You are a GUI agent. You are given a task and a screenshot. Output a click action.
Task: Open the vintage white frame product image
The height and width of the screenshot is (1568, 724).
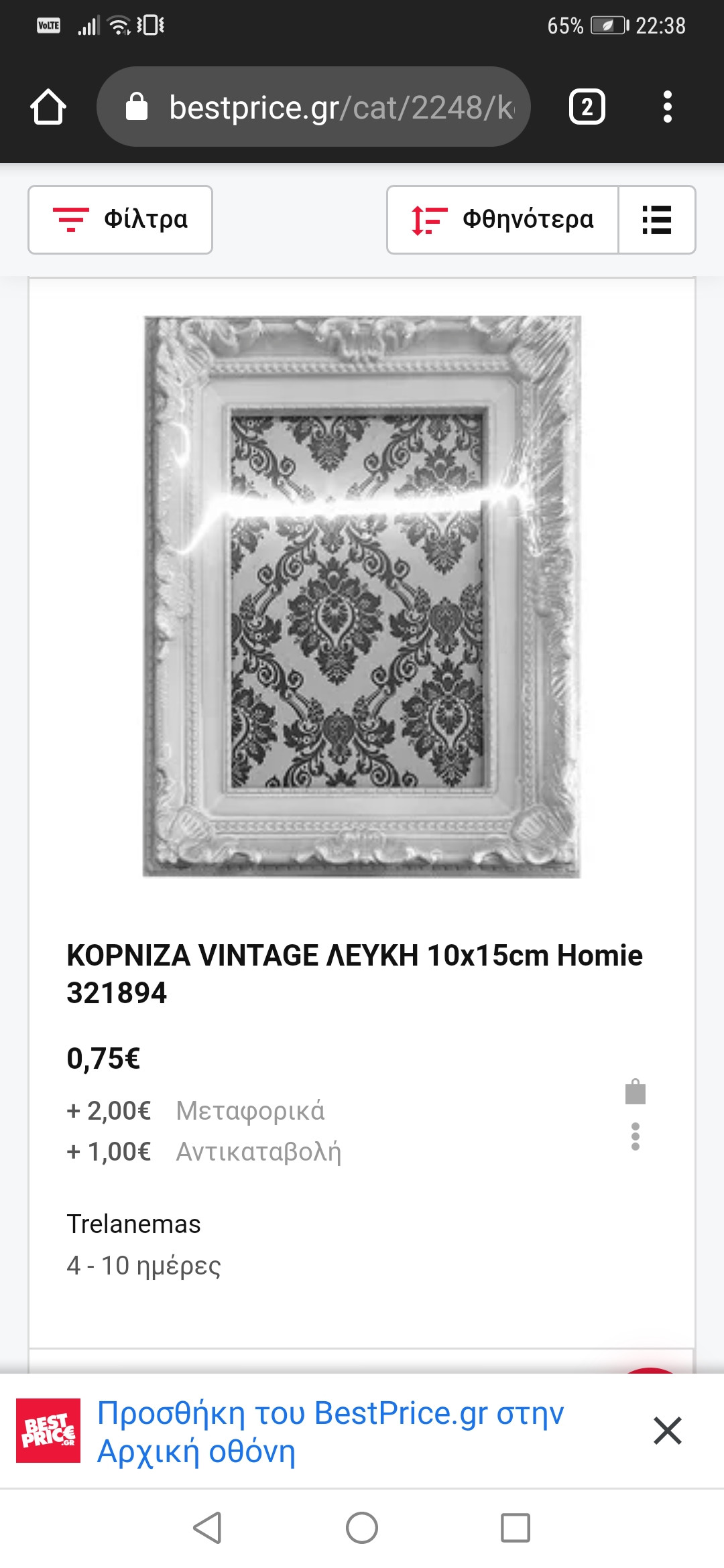click(x=362, y=596)
